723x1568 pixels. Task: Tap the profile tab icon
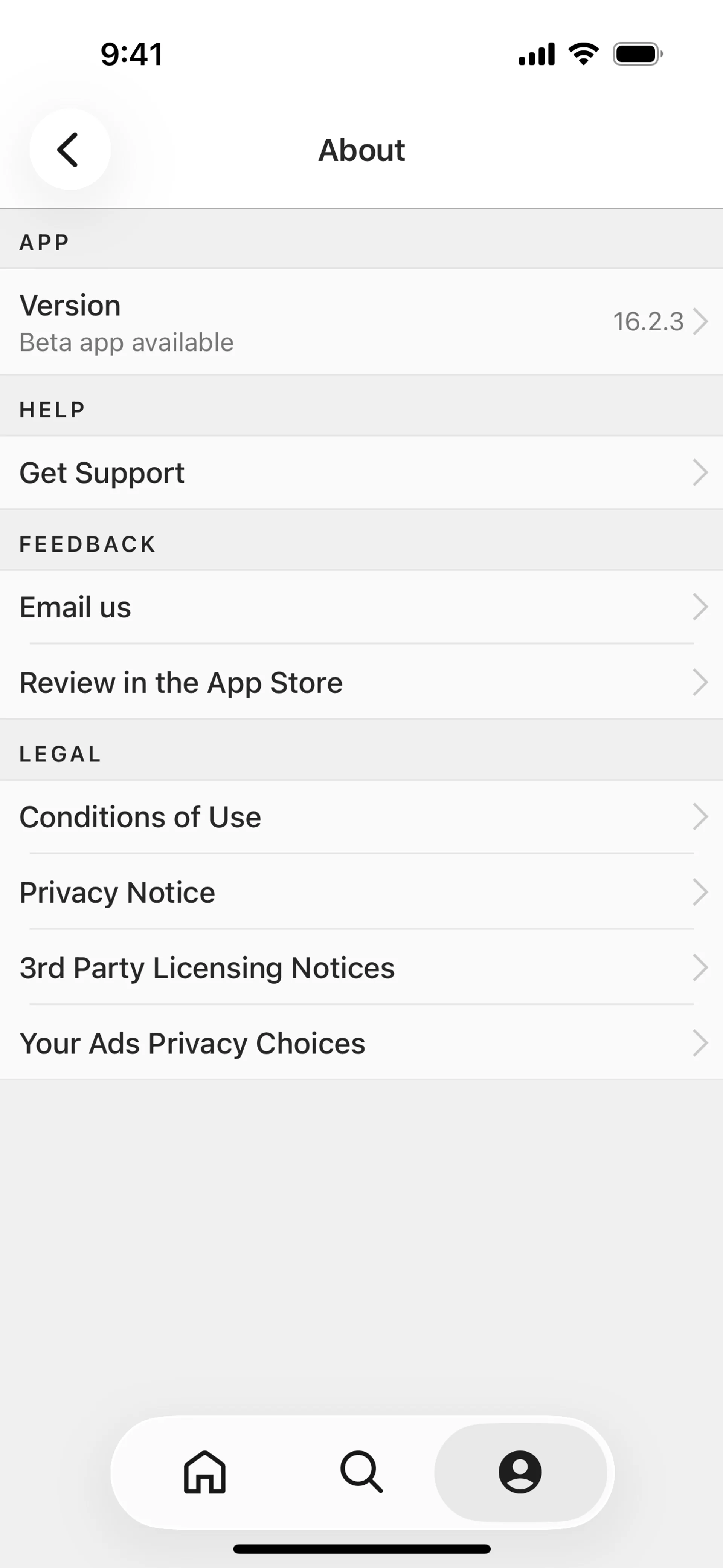[x=520, y=1472]
